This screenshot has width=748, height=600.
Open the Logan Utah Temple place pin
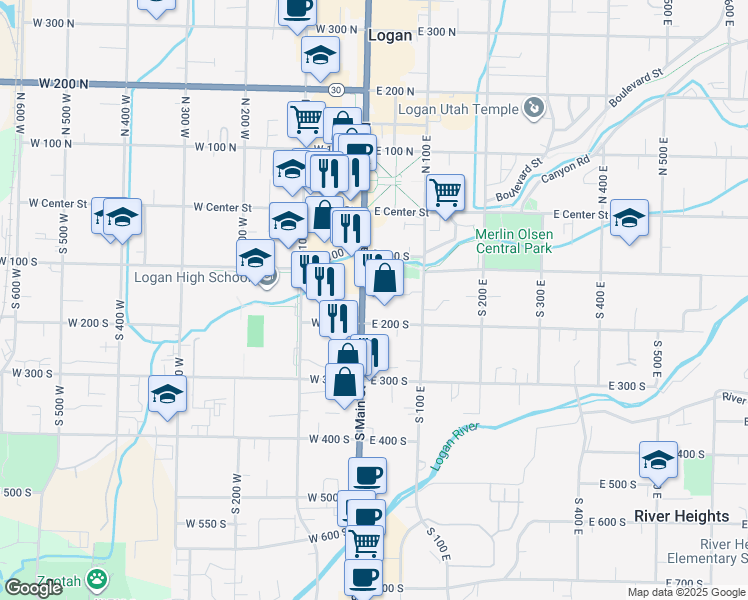pos(534,109)
